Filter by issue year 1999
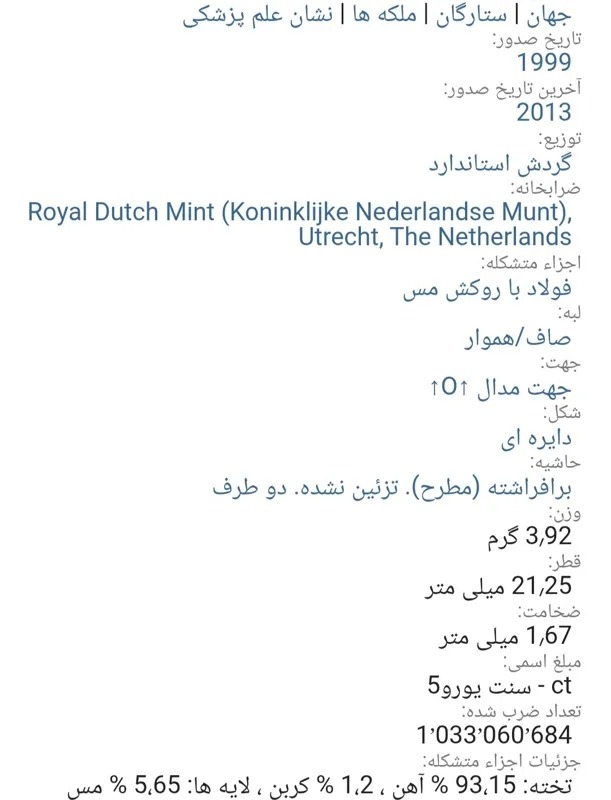This screenshot has width=611, height=800. (x=544, y=62)
